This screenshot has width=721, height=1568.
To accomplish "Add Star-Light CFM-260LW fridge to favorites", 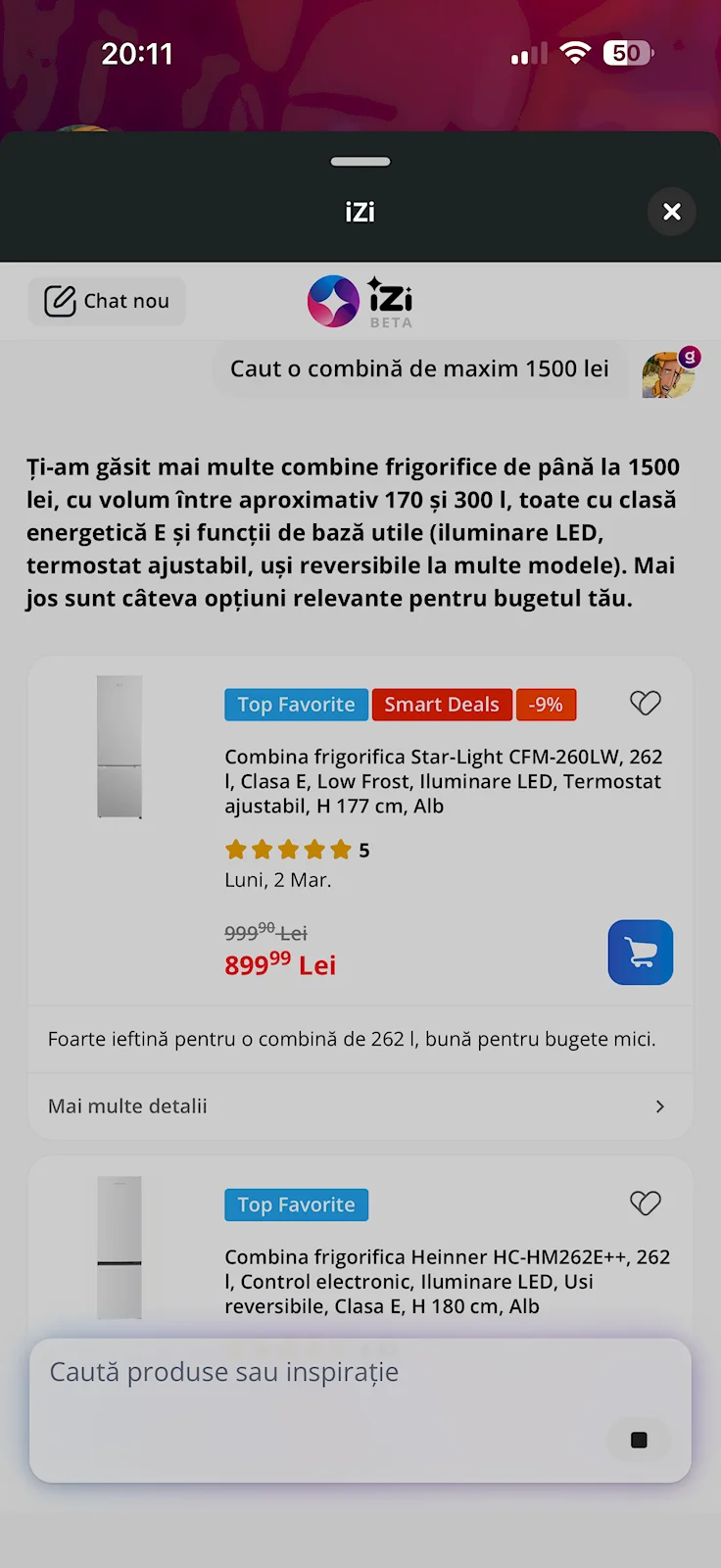I will pos(645,703).
